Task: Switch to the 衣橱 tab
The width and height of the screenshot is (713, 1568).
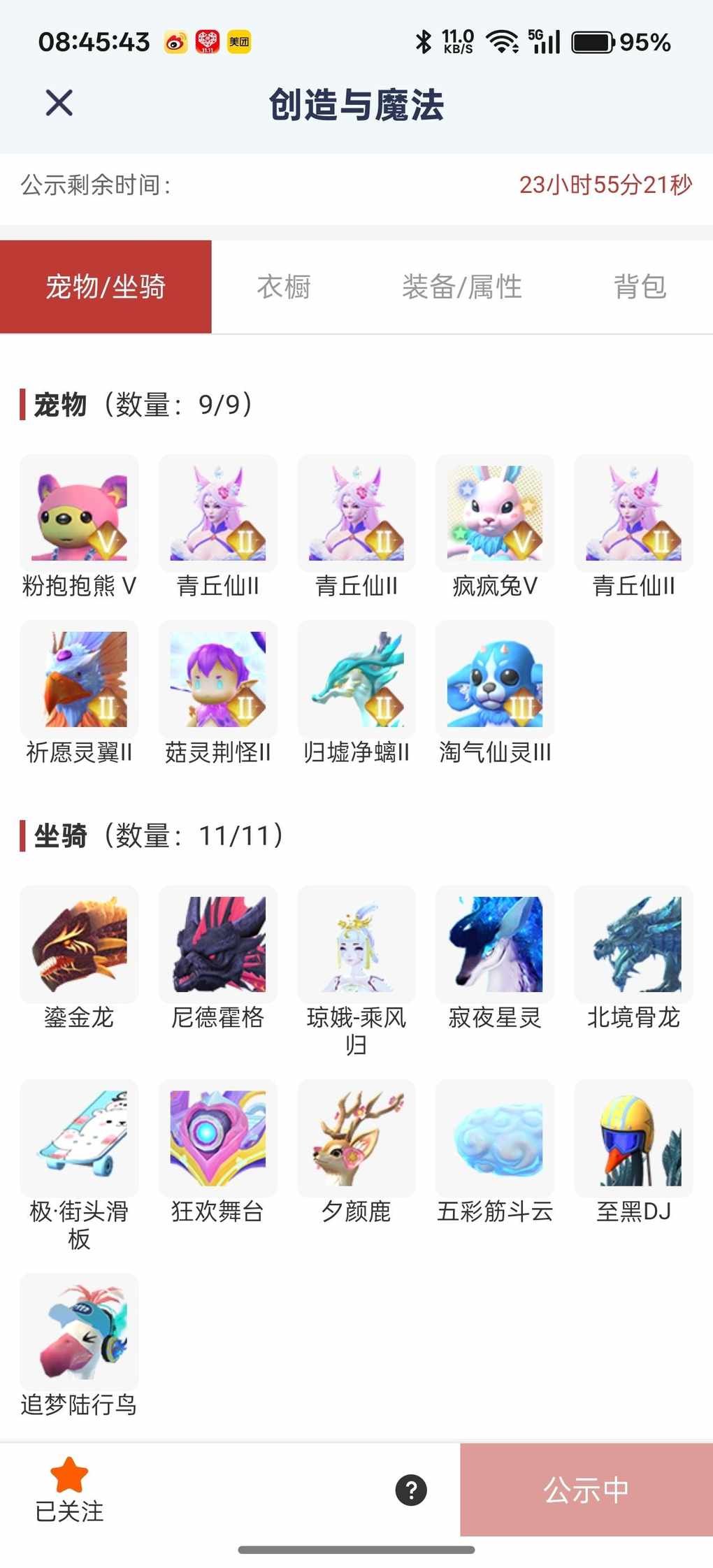Action: point(283,287)
